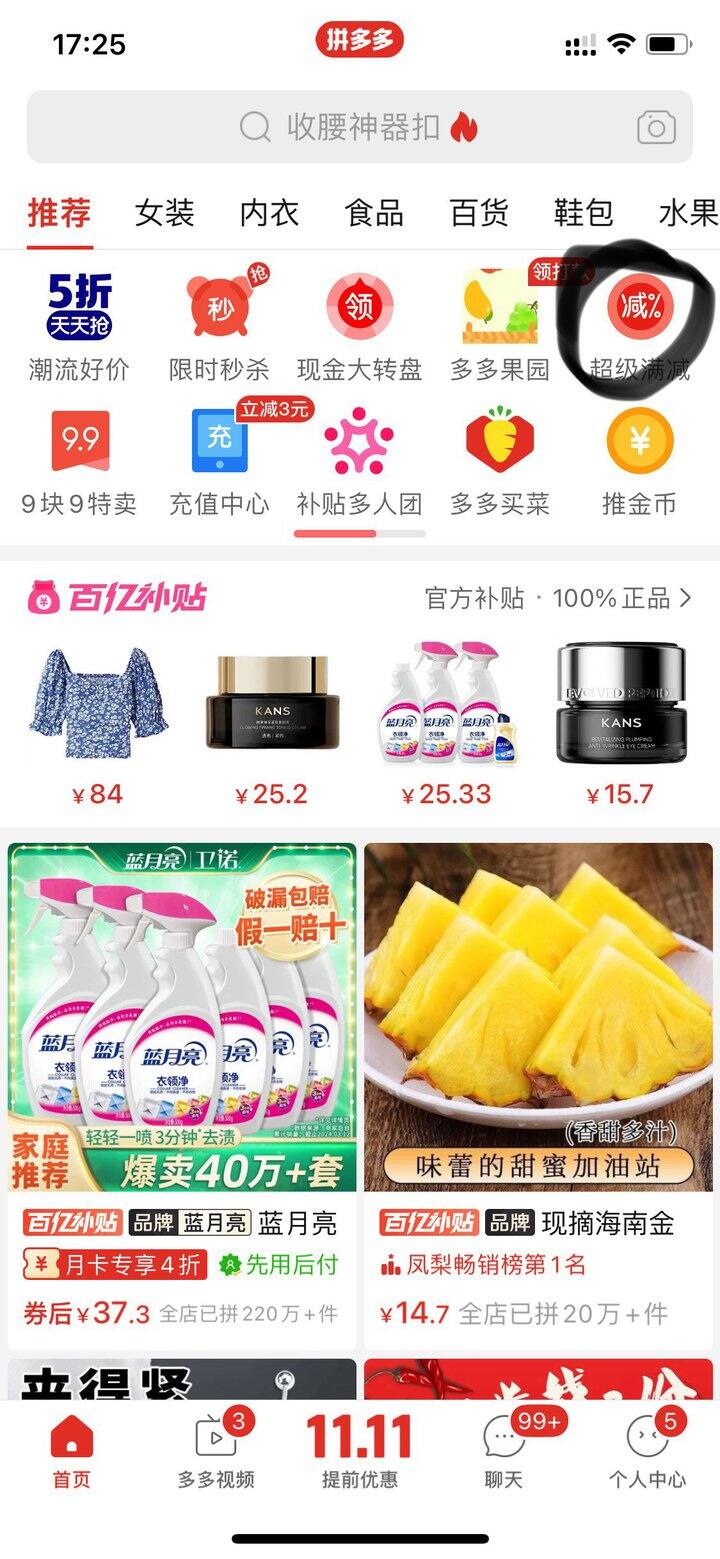720x1559 pixels.
Task: Open 超级满减 discounts
Action: pyautogui.click(x=640, y=325)
